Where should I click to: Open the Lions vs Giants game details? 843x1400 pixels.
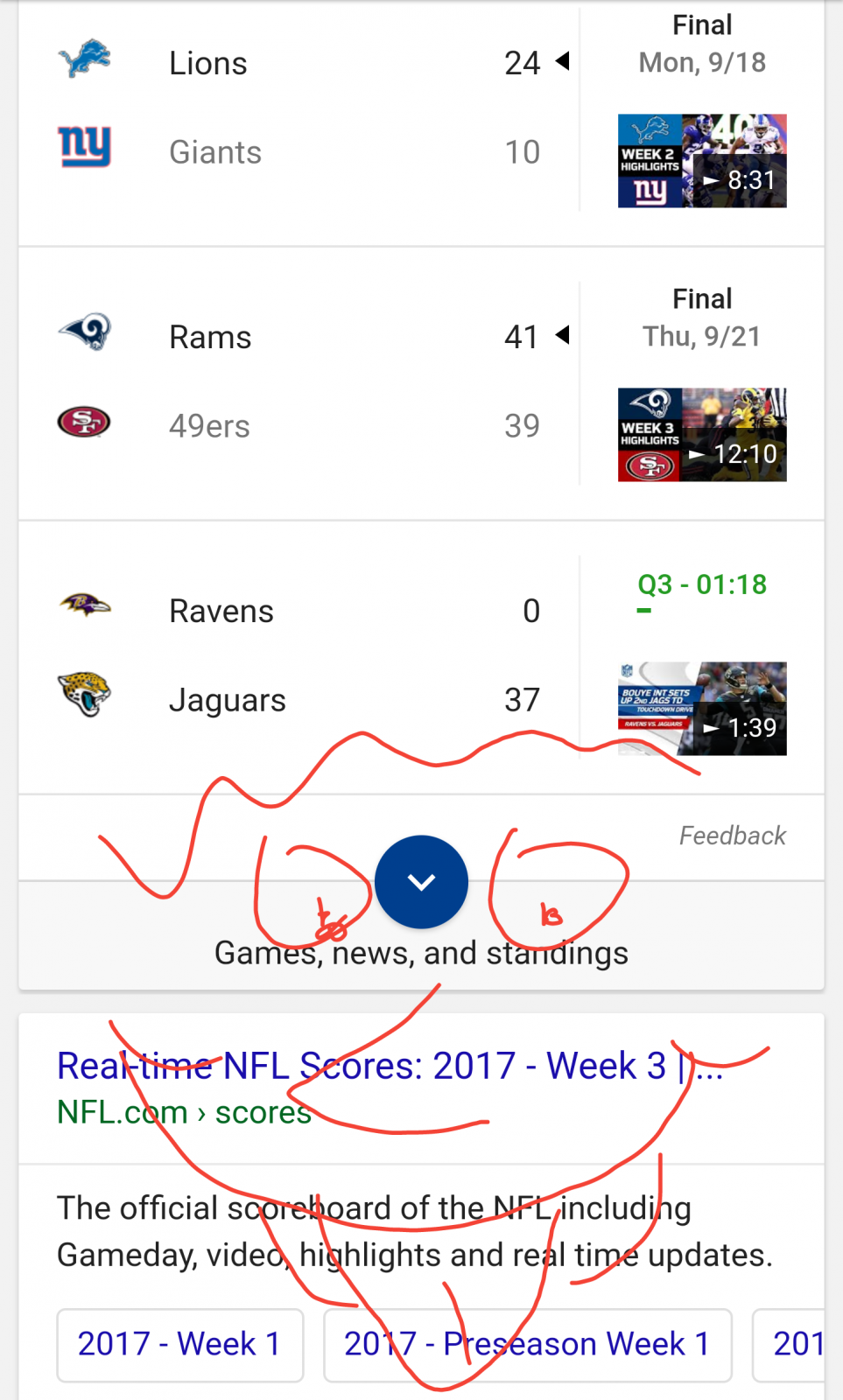[x=298, y=107]
